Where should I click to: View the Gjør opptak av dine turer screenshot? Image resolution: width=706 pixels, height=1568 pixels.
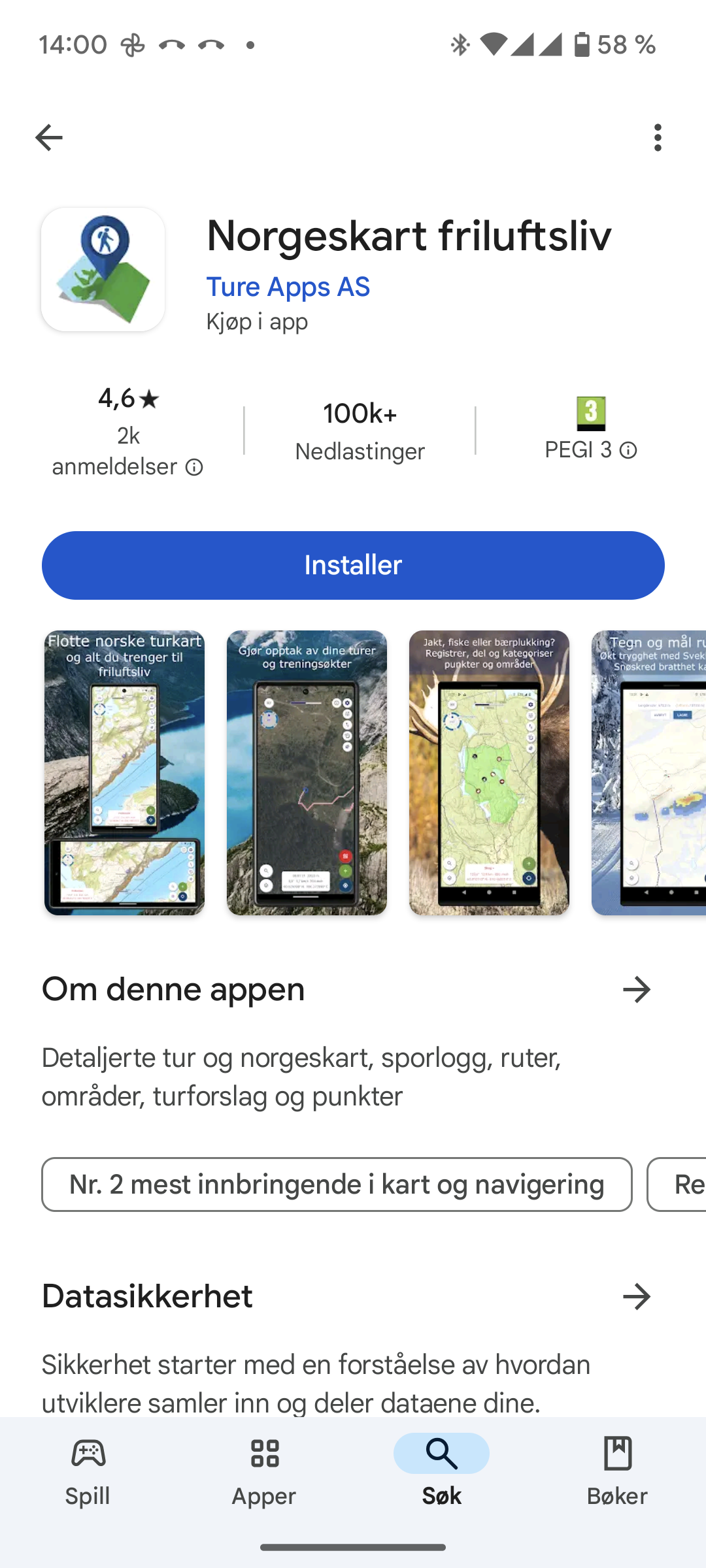tap(307, 772)
